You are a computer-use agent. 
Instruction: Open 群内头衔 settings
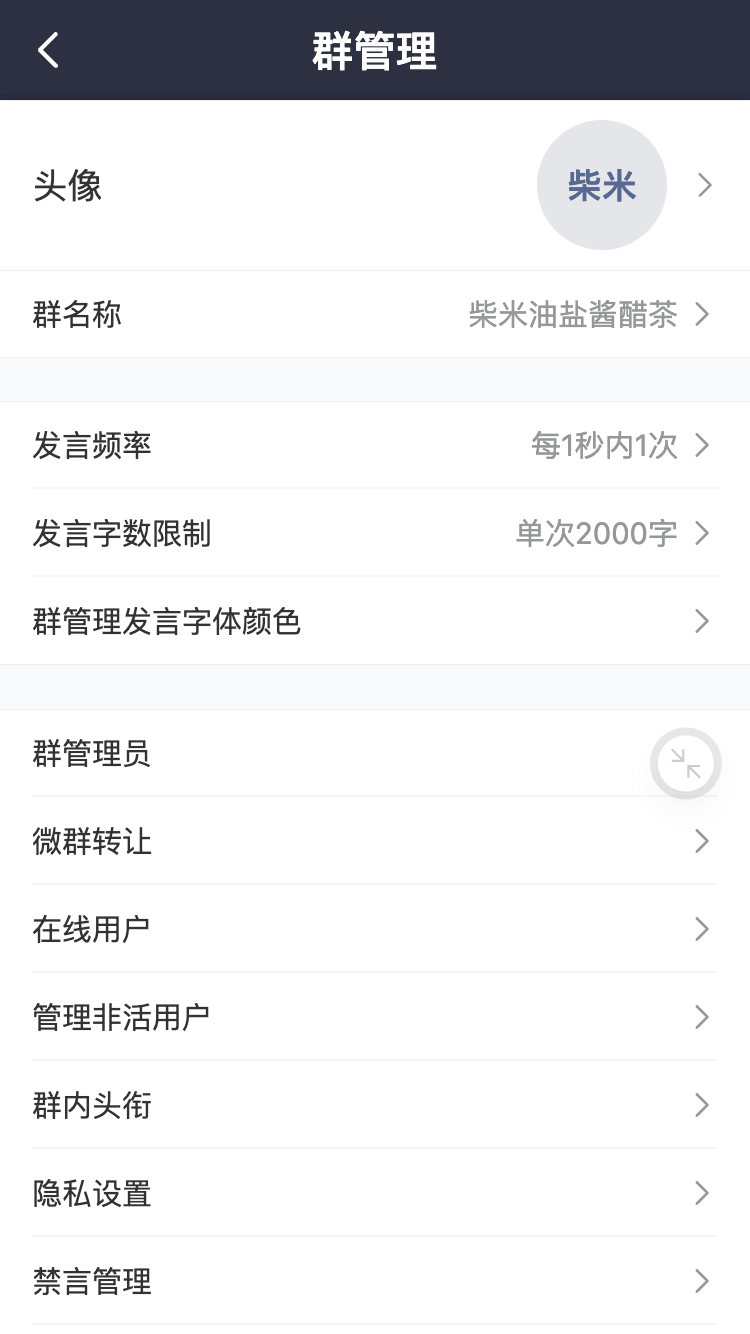(x=374, y=1106)
